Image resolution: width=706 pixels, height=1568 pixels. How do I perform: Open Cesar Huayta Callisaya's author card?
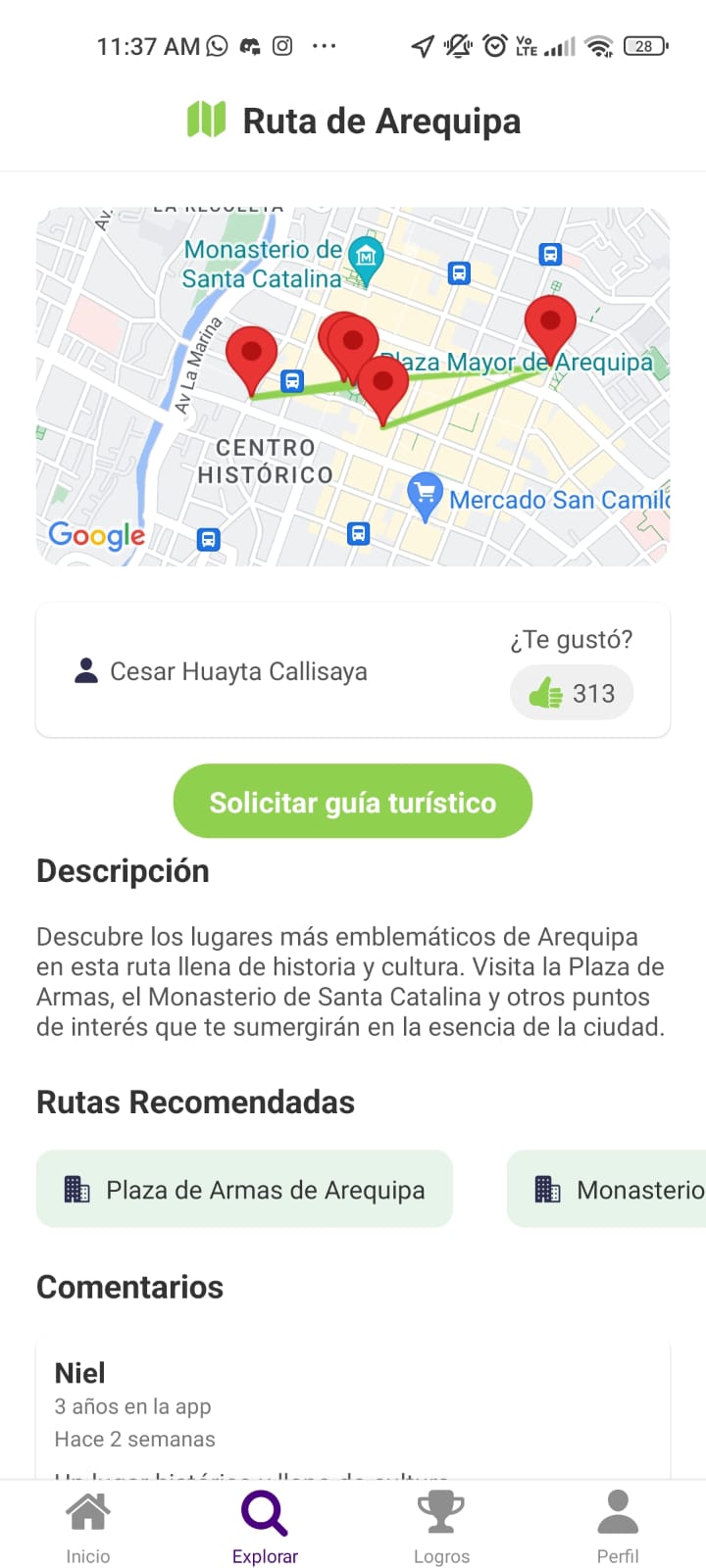point(353,670)
